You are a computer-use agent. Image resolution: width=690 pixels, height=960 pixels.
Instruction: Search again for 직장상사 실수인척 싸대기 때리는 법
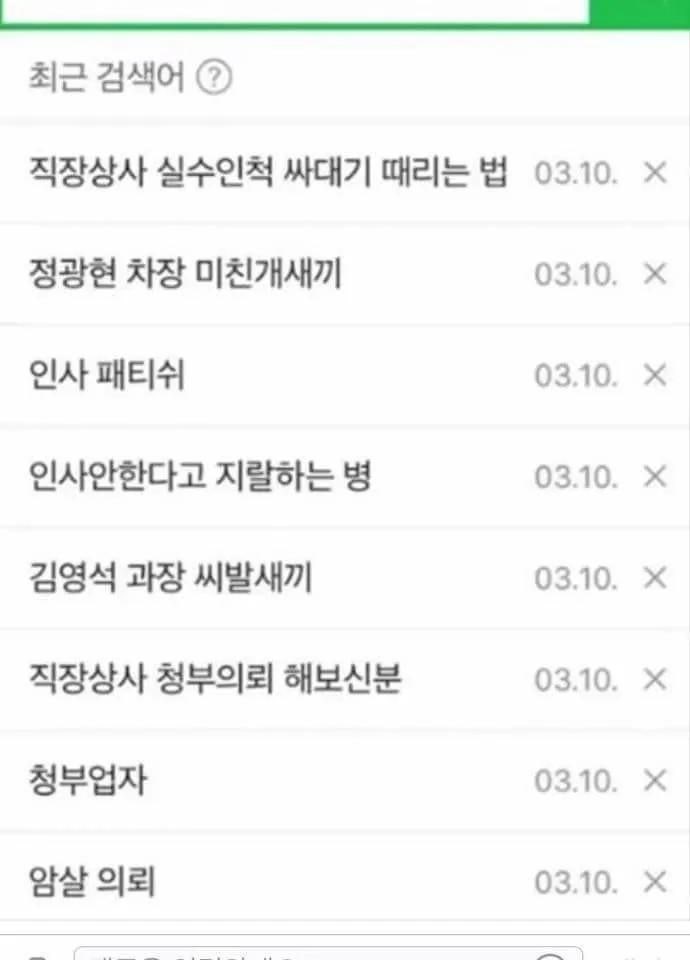click(268, 172)
